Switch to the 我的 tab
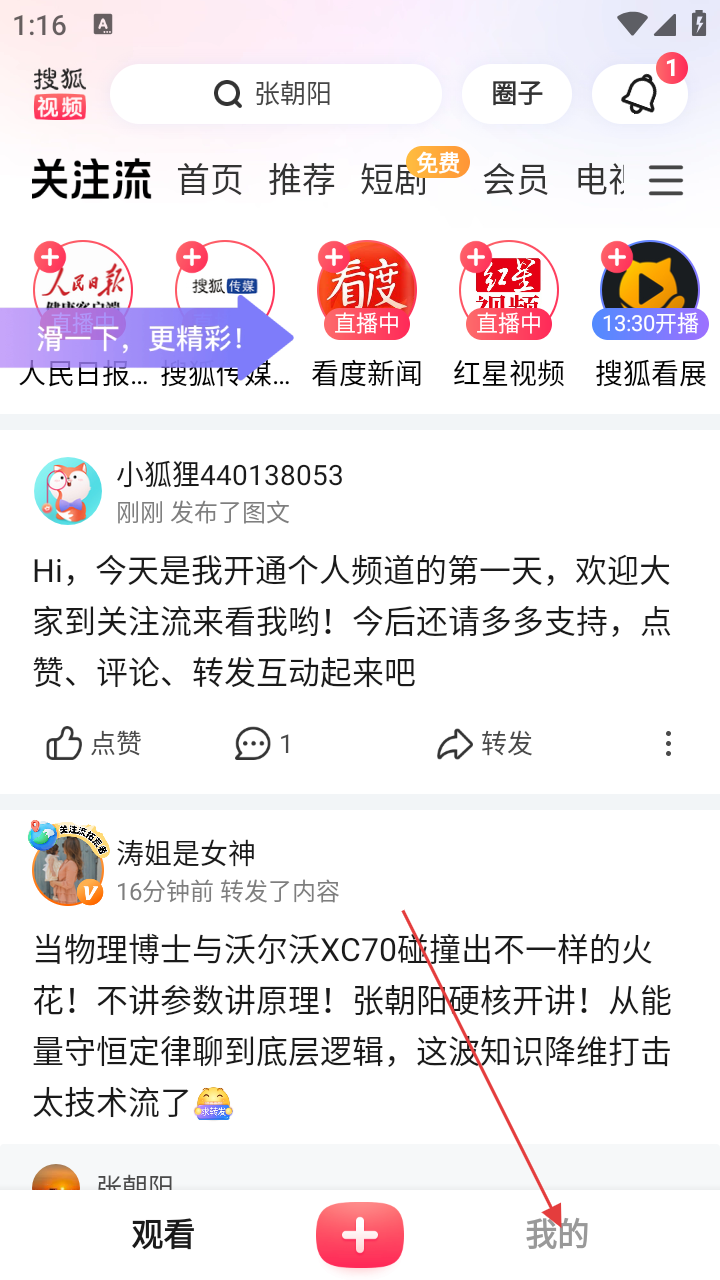Screen dimensions: 720x1280 coord(557,1235)
